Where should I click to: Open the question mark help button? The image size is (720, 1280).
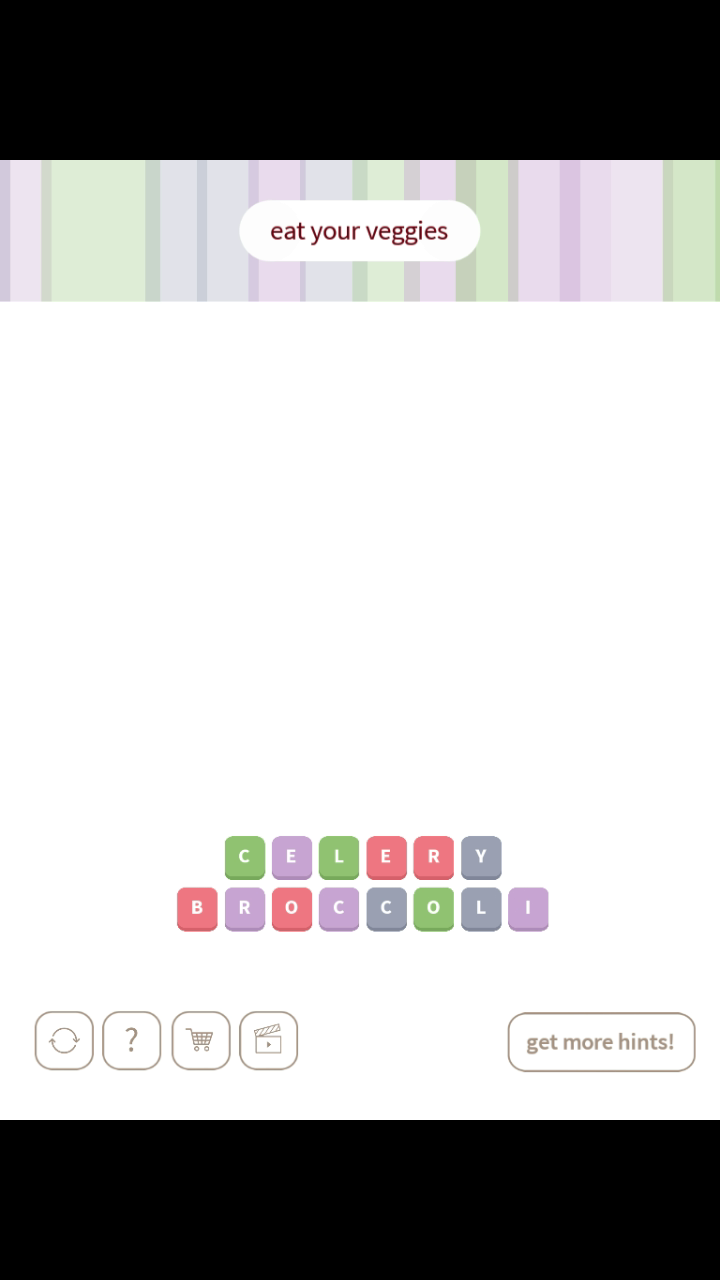point(131,1041)
